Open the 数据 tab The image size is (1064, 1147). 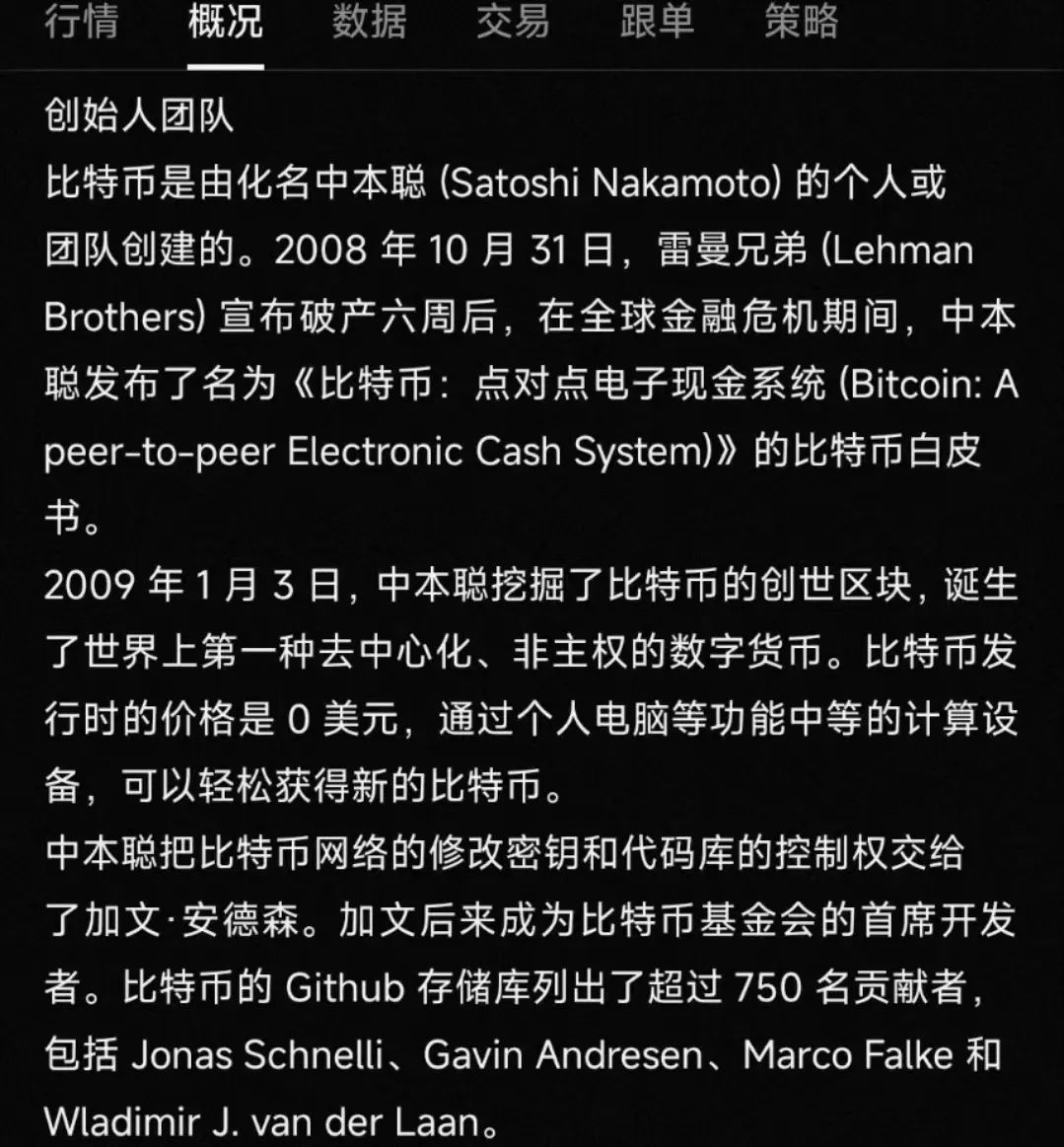tap(369, 22)
